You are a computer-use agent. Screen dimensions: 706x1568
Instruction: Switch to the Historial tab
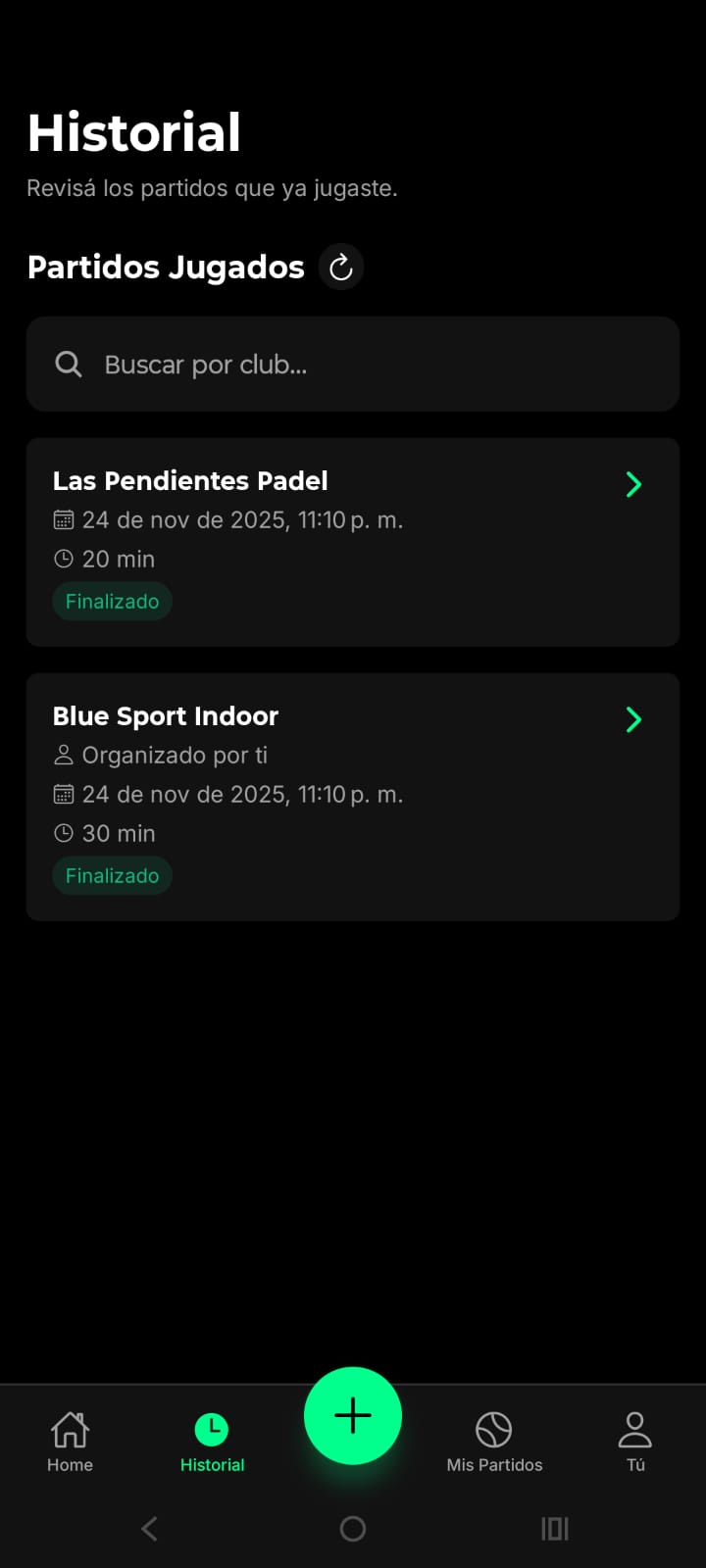212,1441
